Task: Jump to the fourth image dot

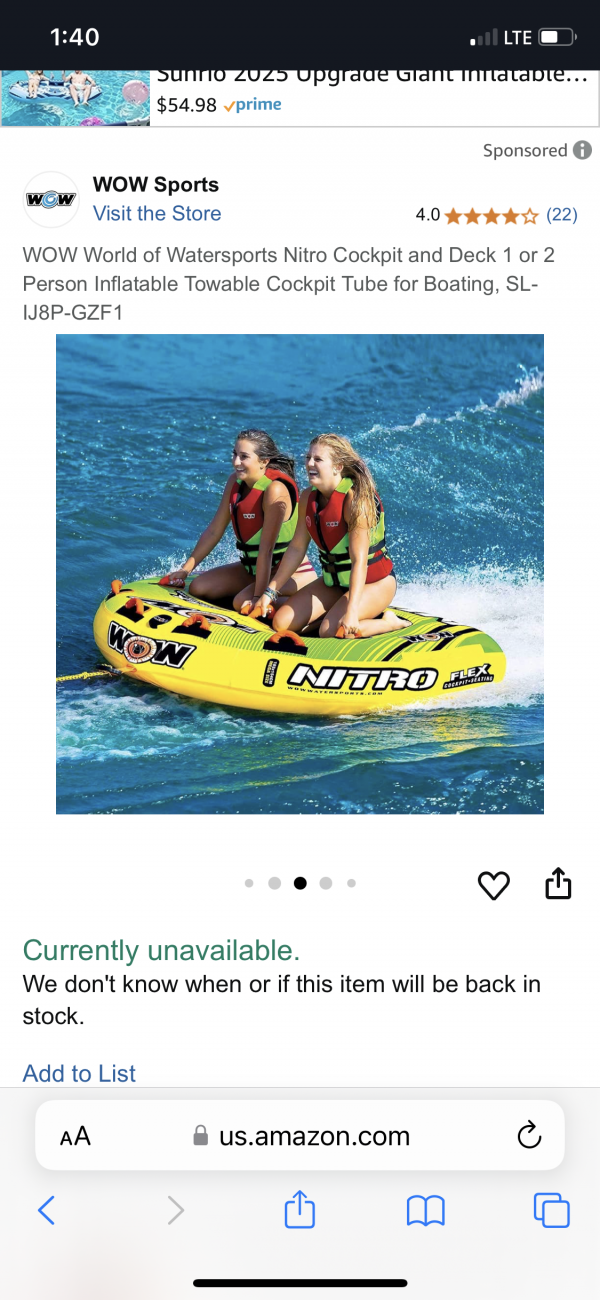Action: click(x=325, y=883)
